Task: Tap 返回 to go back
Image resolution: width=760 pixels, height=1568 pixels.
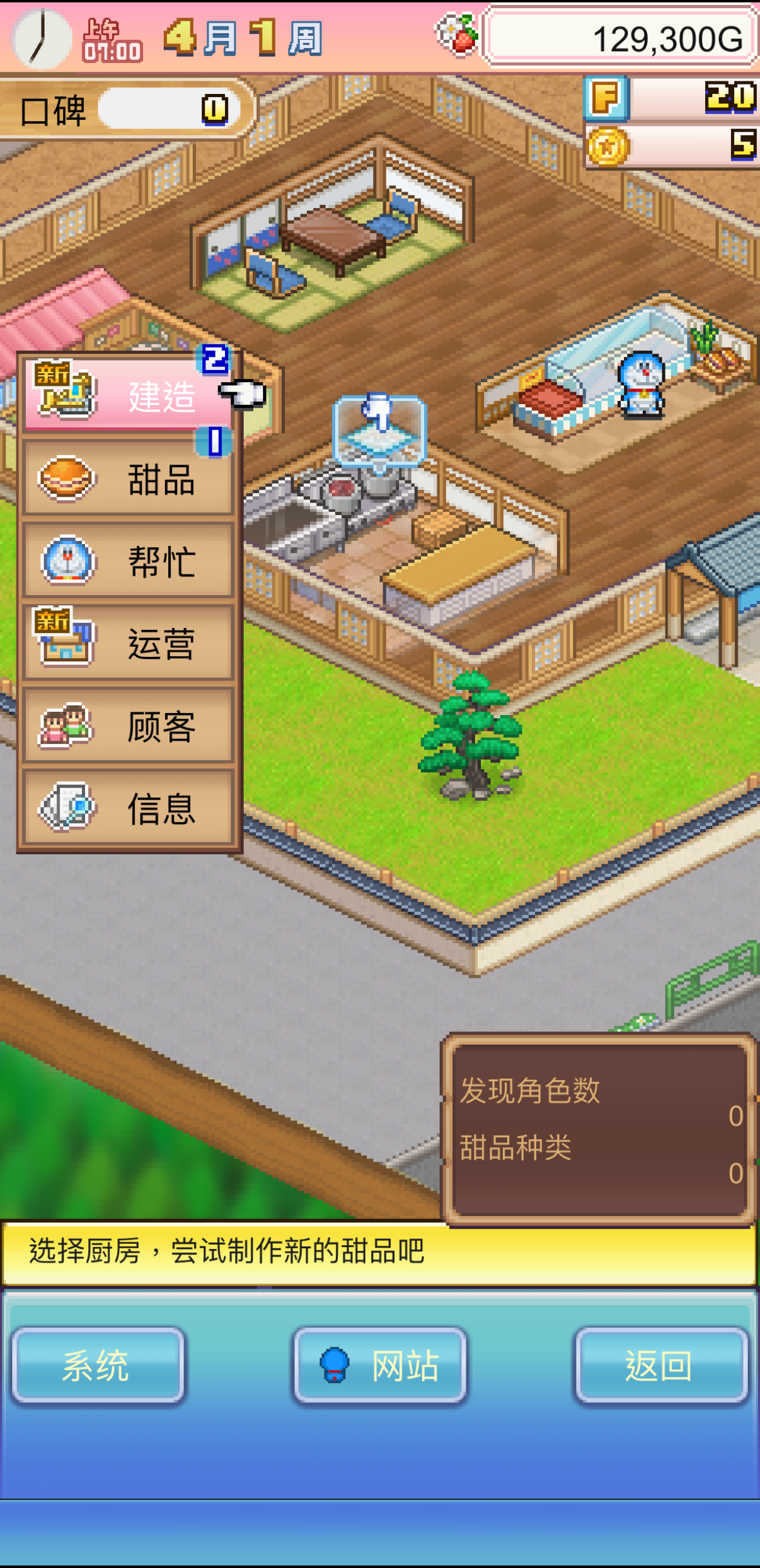Action: tap(660, 1366)
